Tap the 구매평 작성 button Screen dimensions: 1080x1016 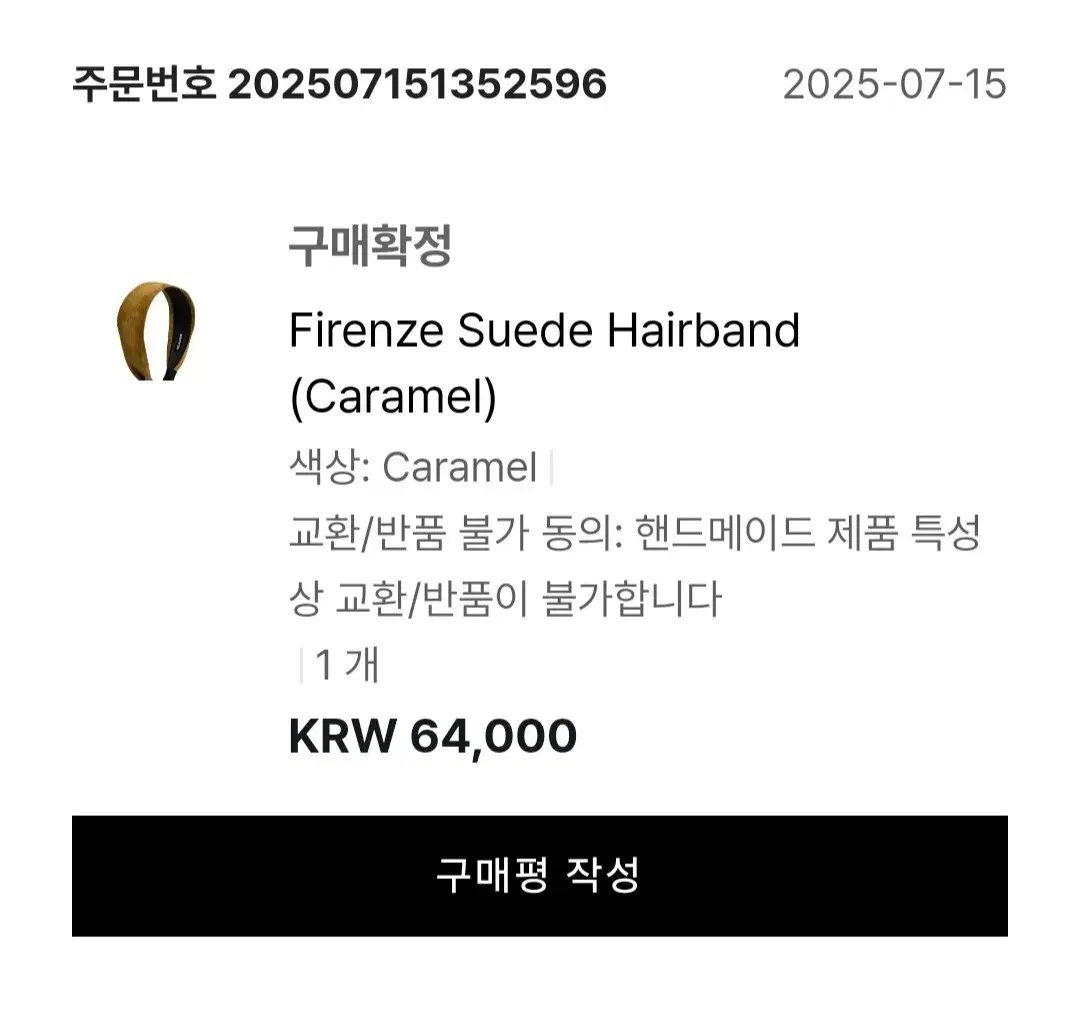pyautogui.click(x=539, y=875)
